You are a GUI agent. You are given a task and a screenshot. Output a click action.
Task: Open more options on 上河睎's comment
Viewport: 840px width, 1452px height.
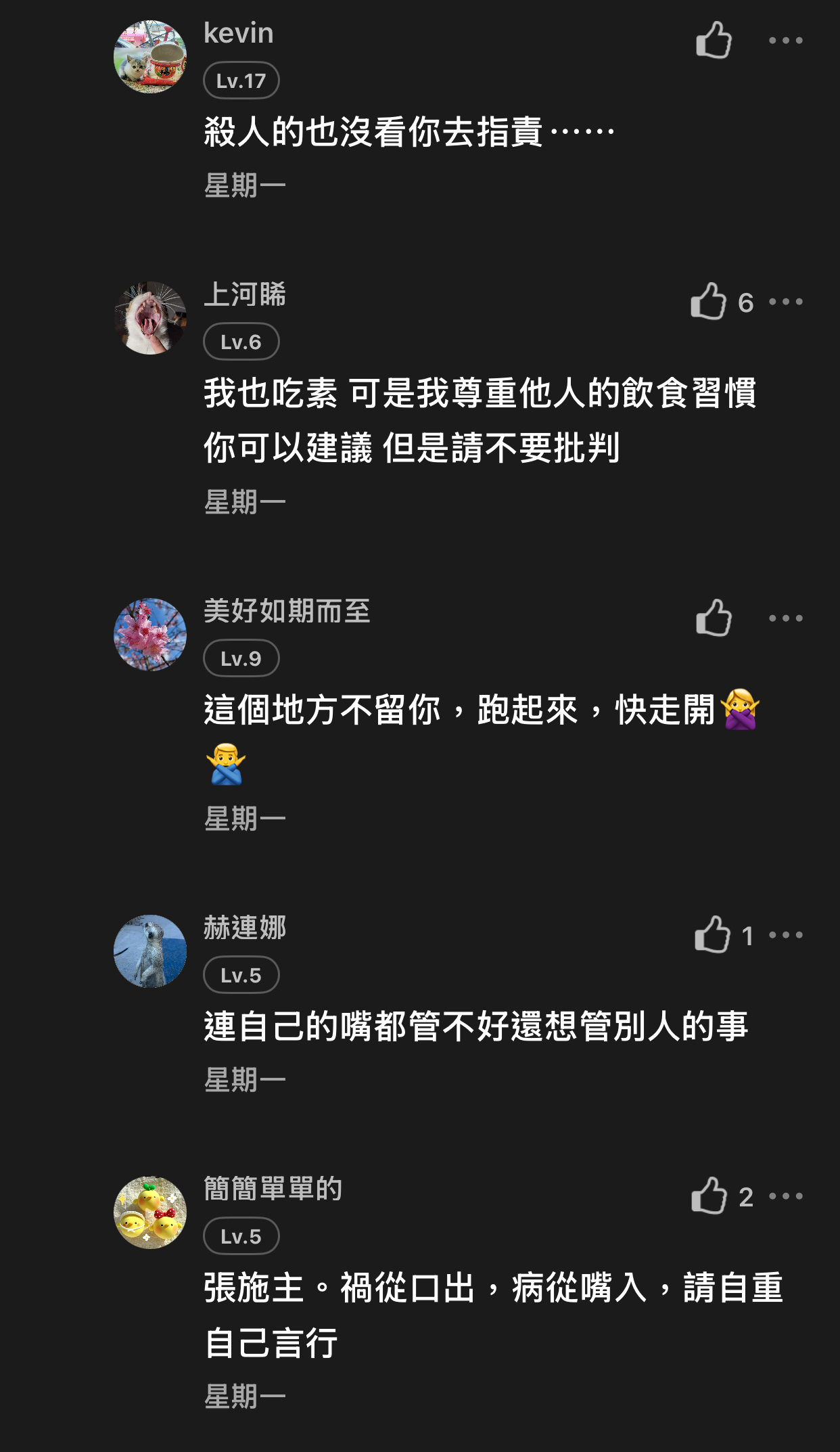(x=785, y=302)
